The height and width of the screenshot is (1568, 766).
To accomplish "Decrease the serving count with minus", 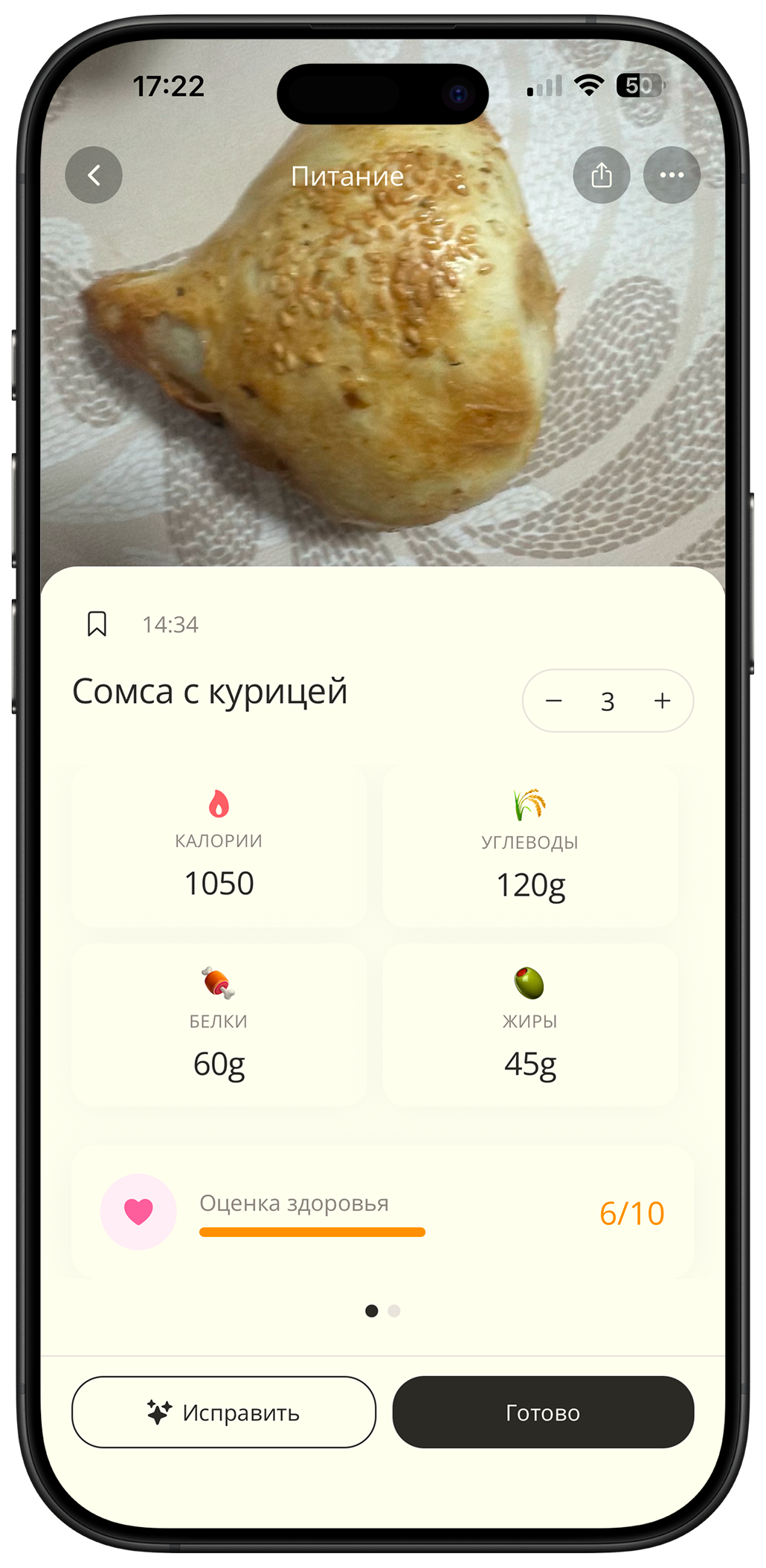I will pyautogui.click(x=554, y=701).
